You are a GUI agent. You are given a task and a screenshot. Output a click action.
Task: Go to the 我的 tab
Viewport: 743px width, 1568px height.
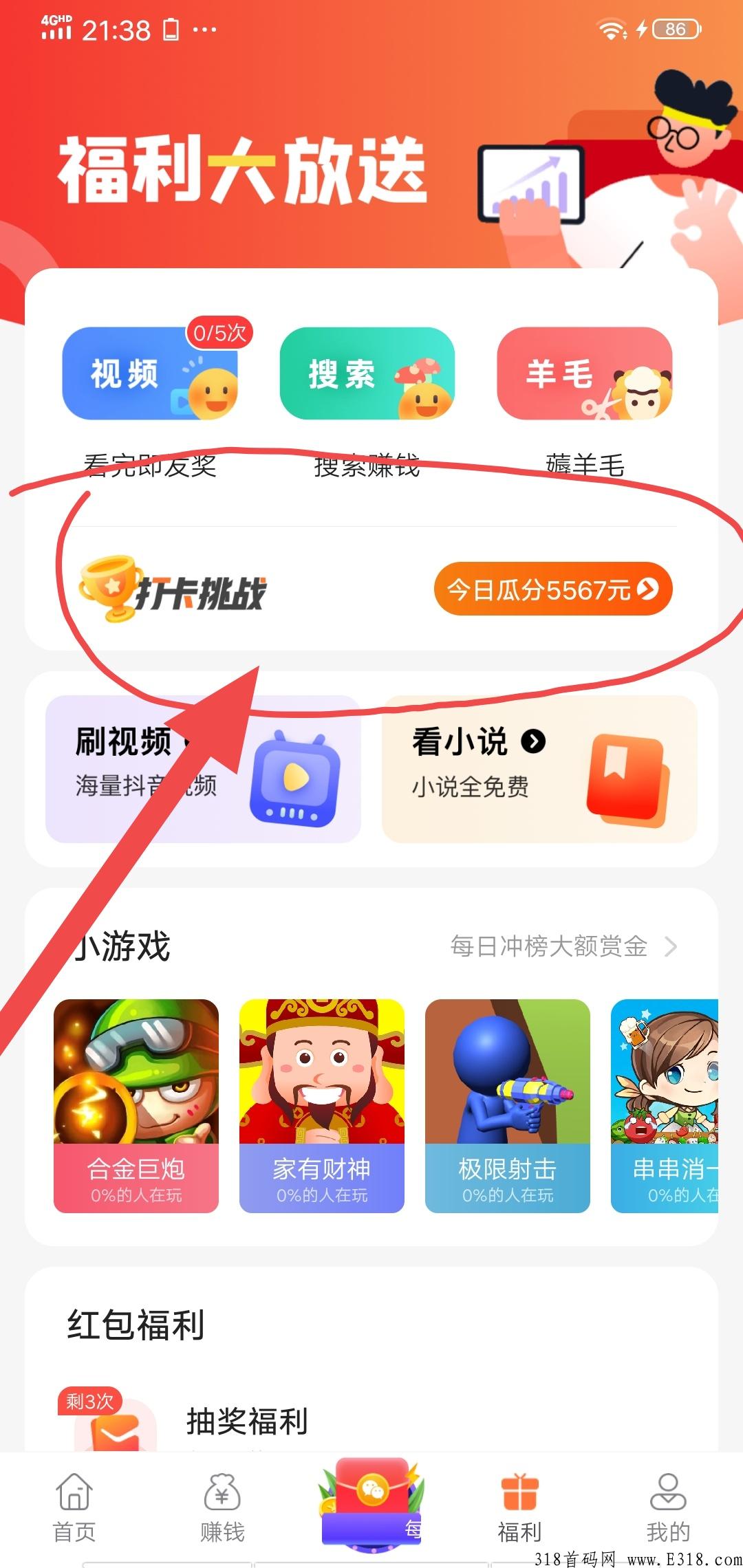tap(668, 1507)
